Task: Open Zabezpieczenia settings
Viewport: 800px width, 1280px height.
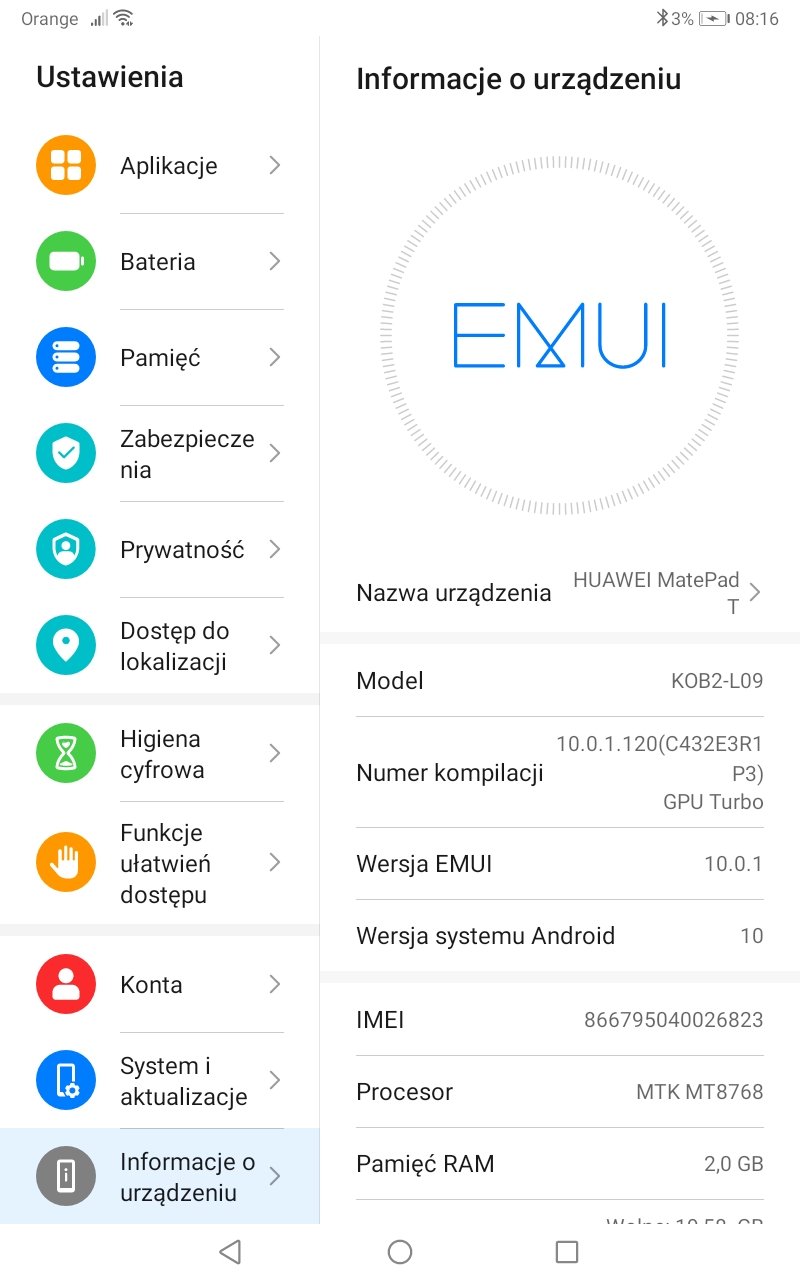Action: (160, 454)
